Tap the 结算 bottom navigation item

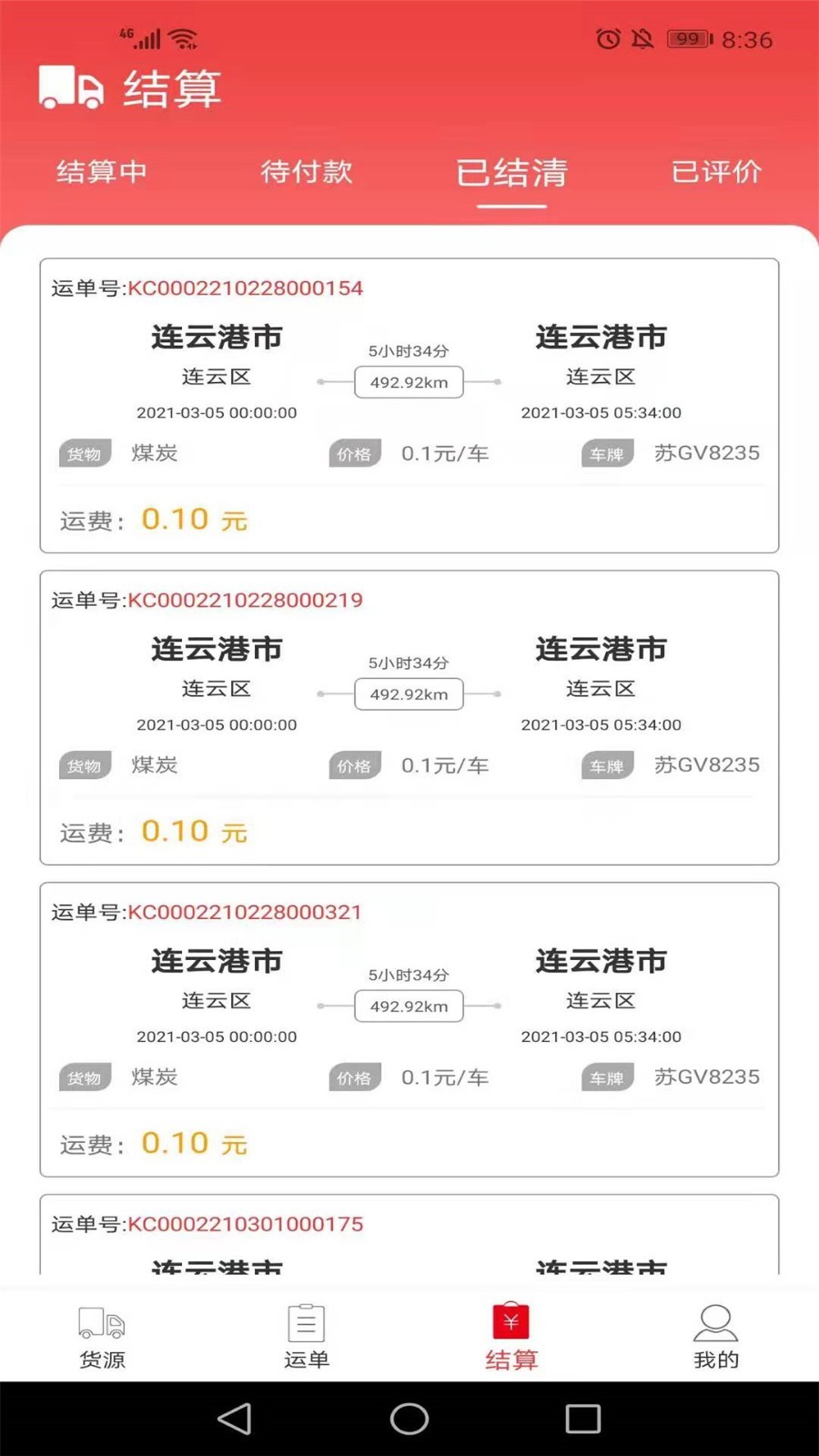click(511, 1337)
